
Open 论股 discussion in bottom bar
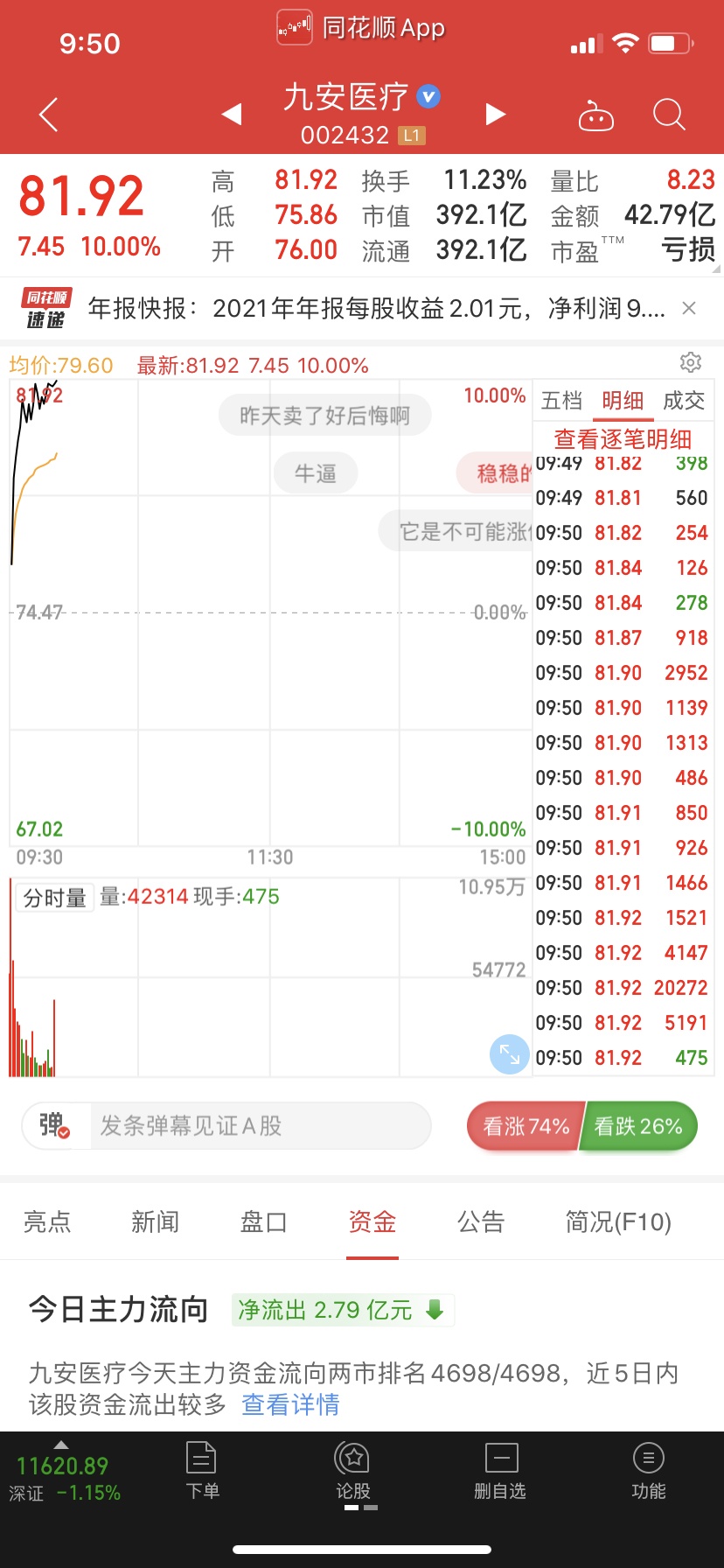pyautogui.click(x=353, y=1470)
